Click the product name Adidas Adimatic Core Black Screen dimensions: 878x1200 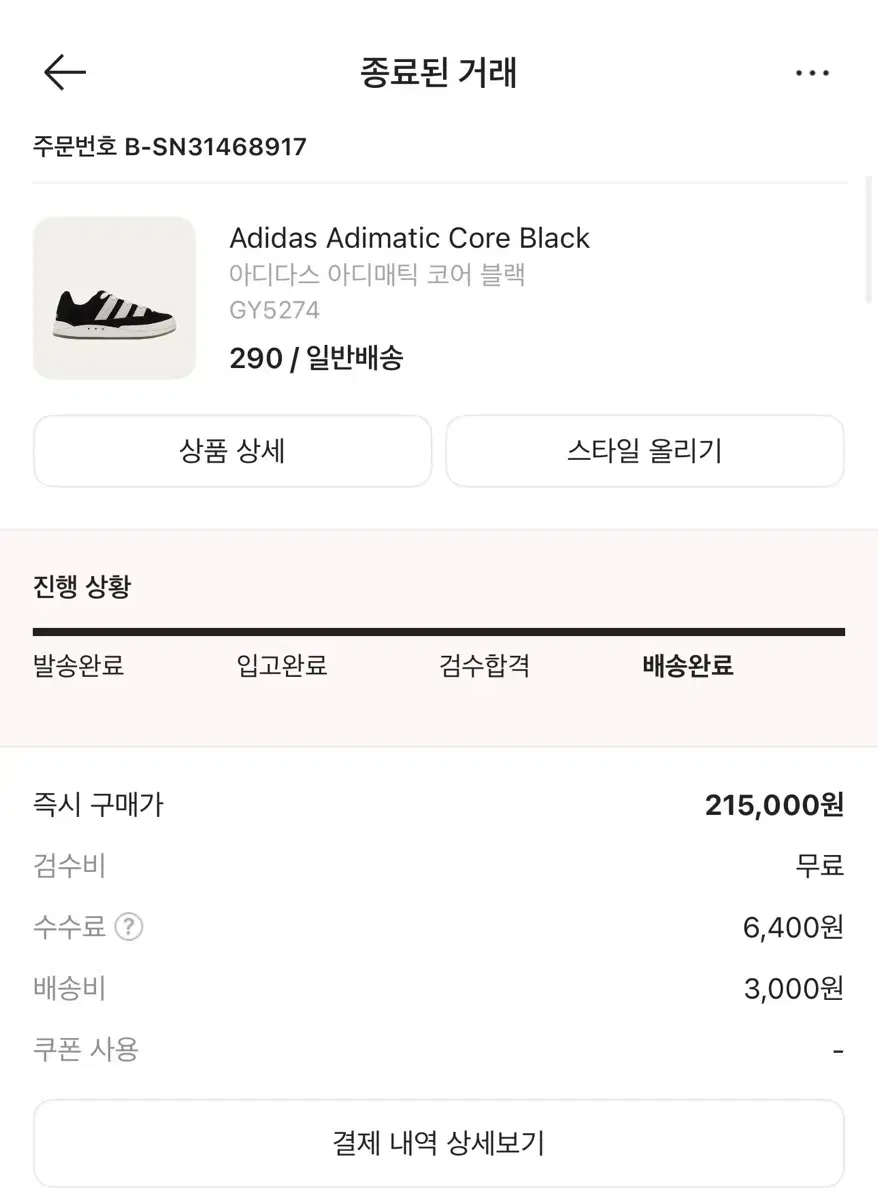pos(410,238)
